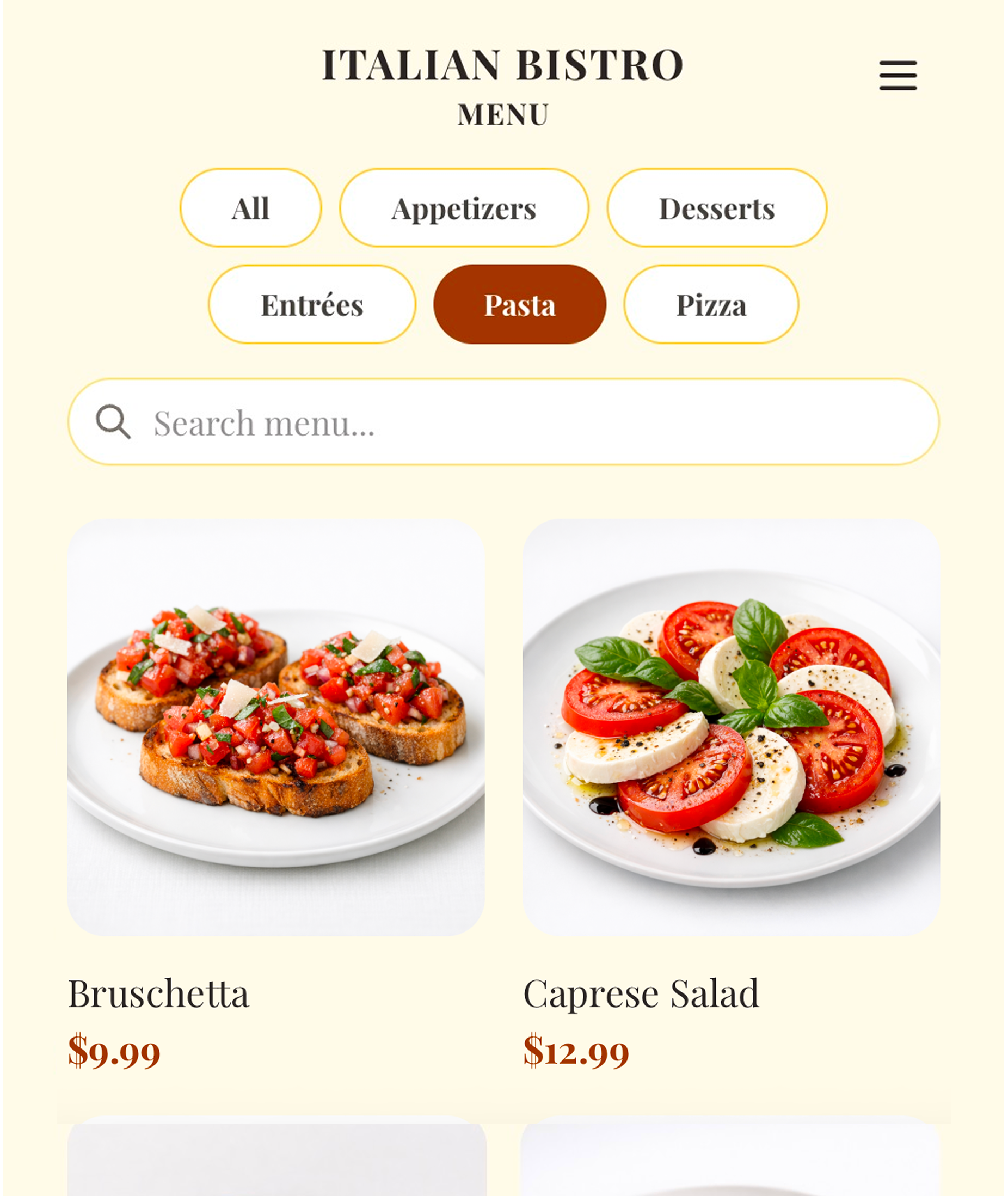Filter menu by Pizza
Image resolution: width=1008 pixels, height=1196 pixels.
[711, 304]
